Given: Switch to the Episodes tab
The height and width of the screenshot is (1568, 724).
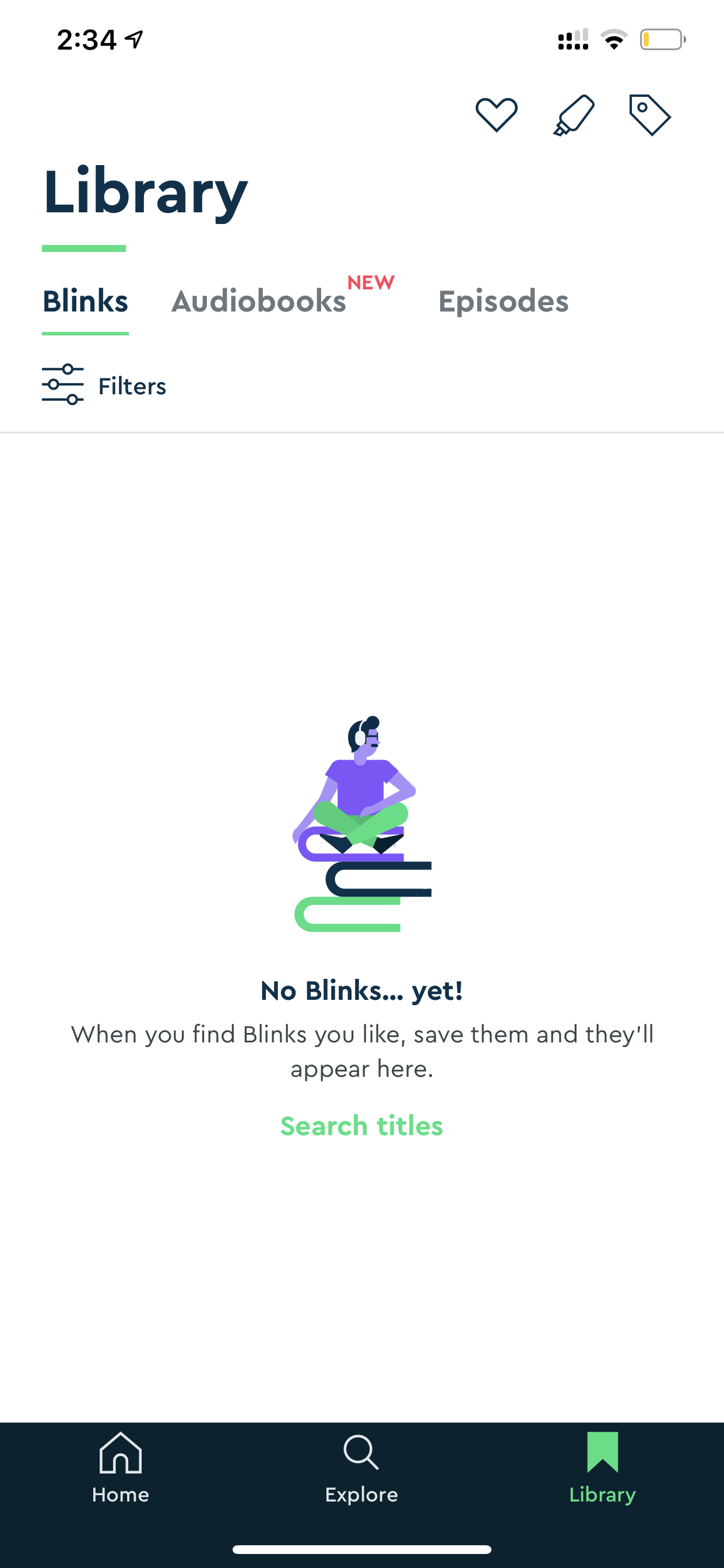Looking at the screenshot, I should click(x=503, y=302).
